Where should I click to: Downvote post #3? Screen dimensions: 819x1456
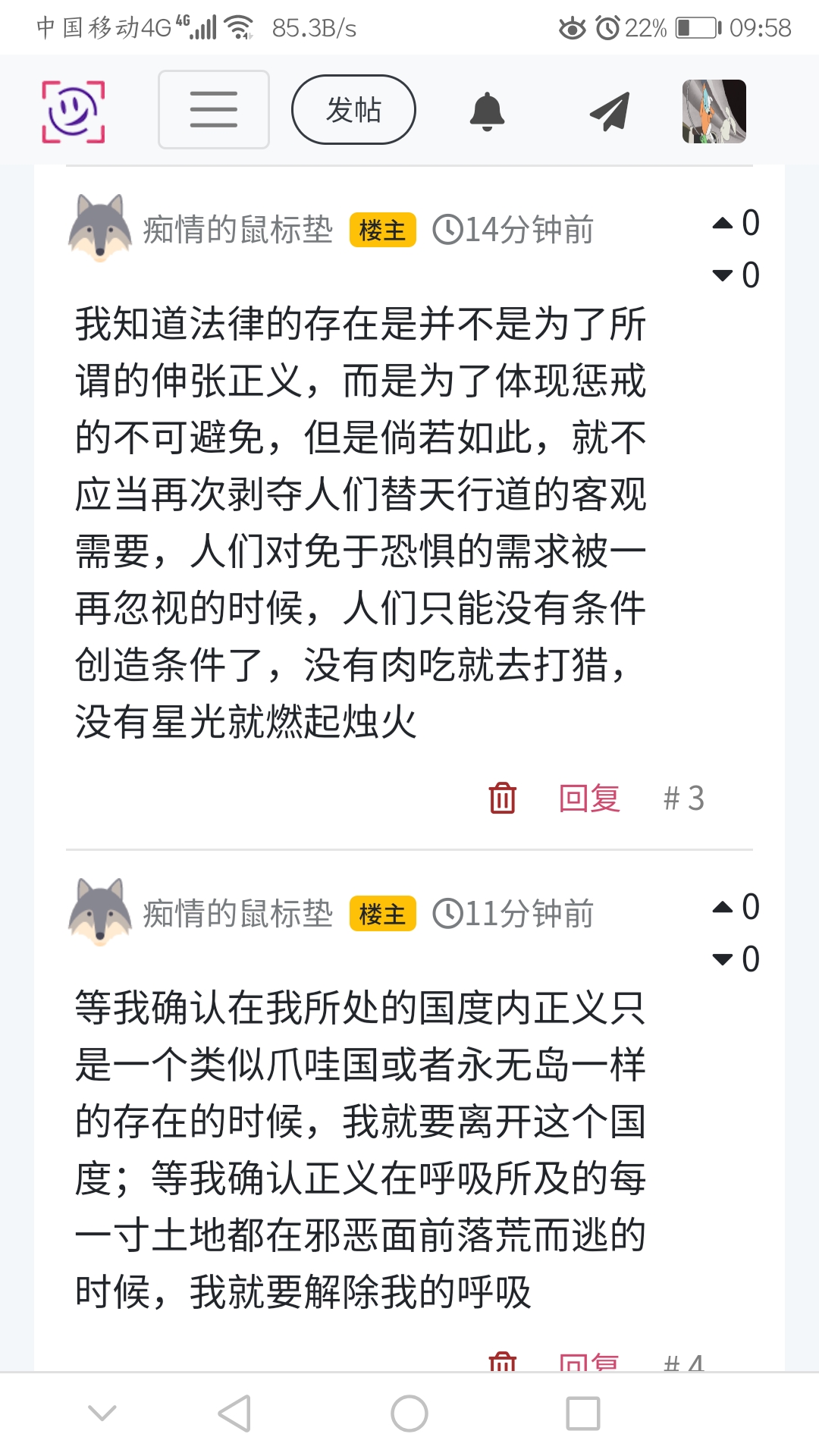(723, 275)
